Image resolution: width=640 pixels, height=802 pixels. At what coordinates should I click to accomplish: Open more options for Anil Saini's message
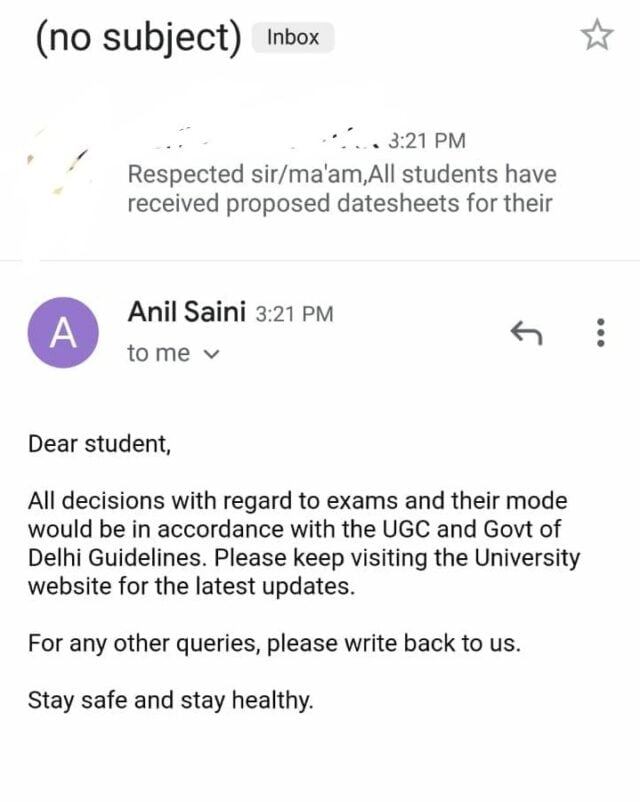[600, 333]
